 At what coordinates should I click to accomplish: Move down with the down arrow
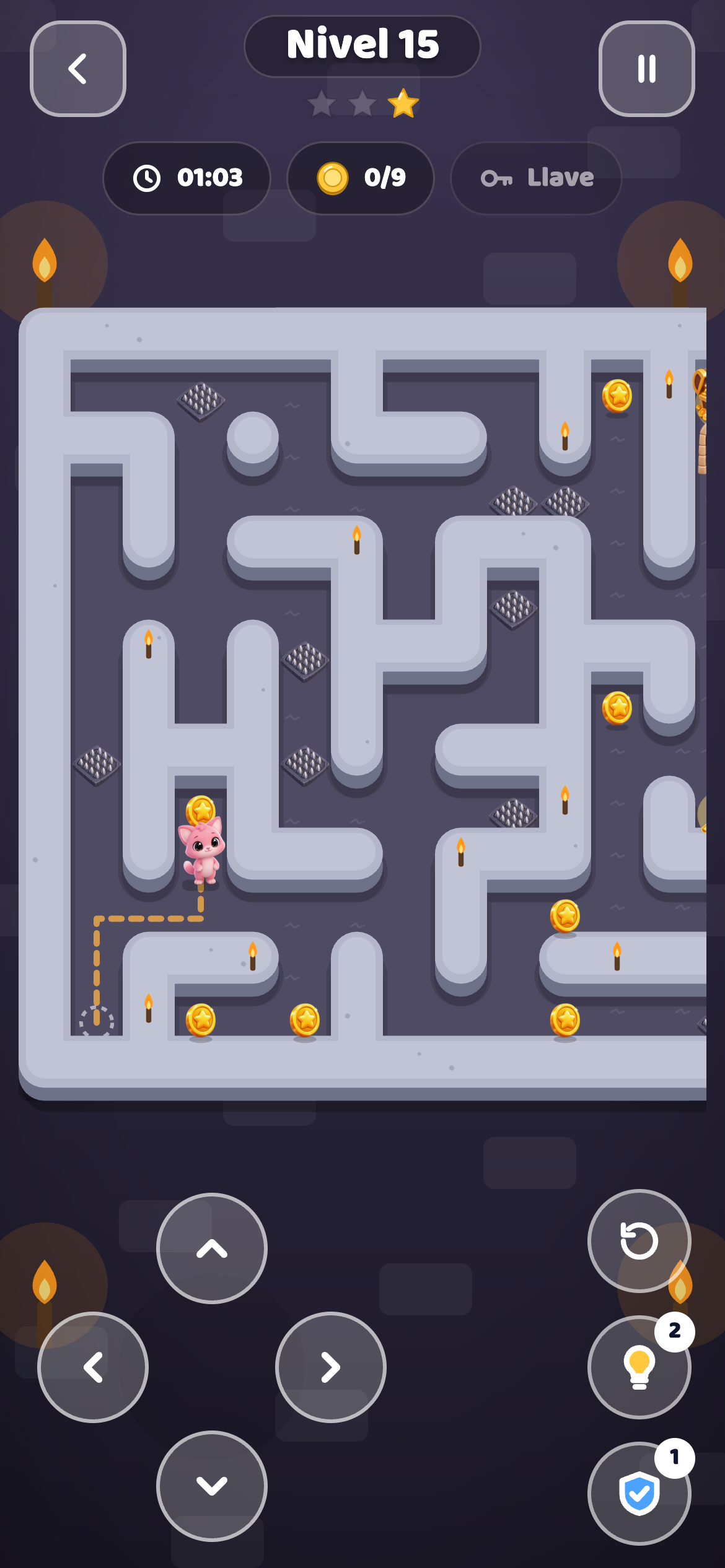(212, 1486)
